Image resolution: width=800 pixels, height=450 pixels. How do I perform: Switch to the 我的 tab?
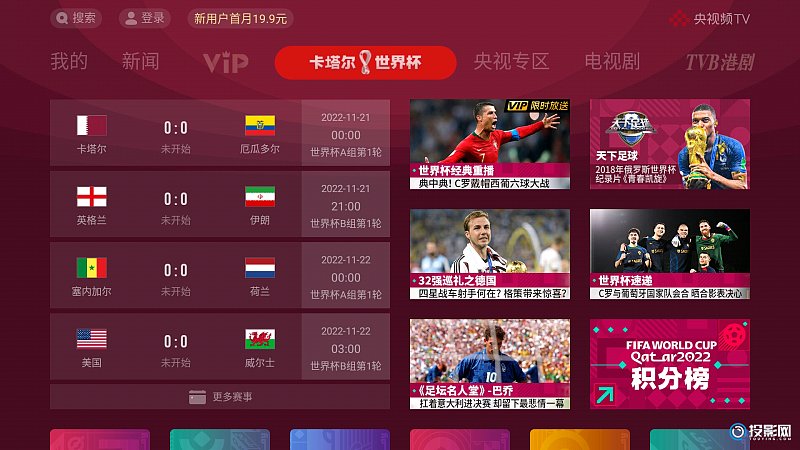tap(69, 62)
